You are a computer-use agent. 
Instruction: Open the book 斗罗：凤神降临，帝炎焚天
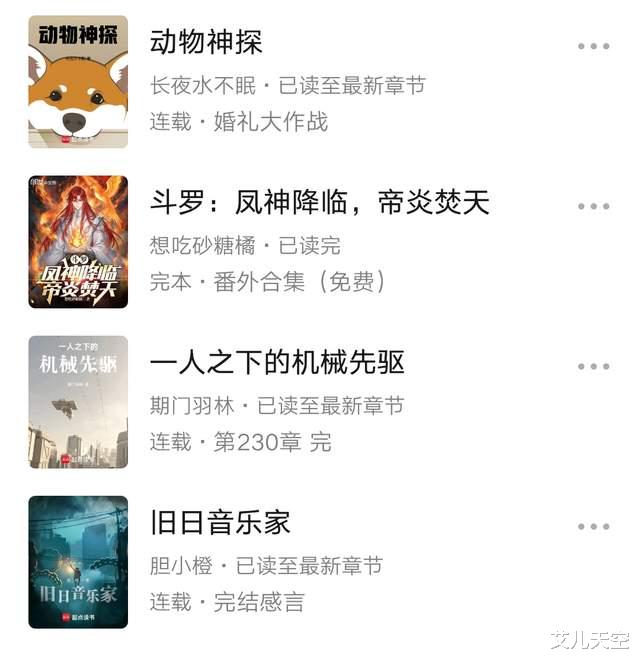click(x=319, y=203)
